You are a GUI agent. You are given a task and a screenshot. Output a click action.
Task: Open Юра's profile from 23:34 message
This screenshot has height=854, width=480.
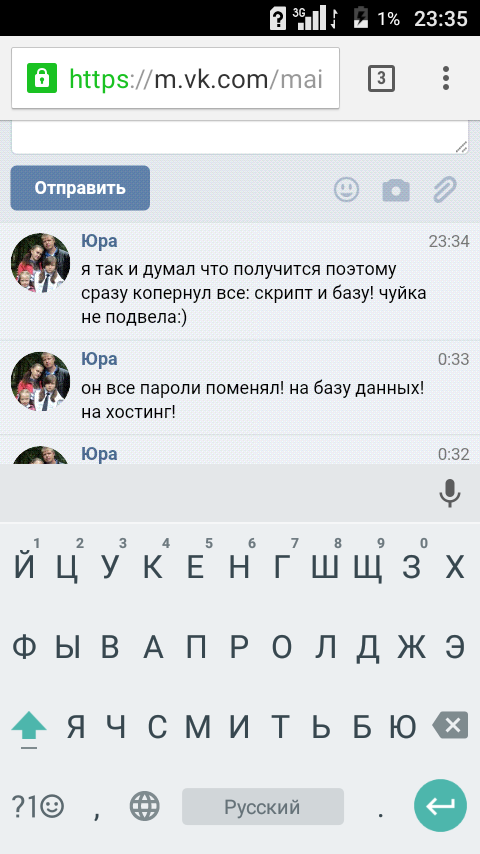click(x=99, y=241)
